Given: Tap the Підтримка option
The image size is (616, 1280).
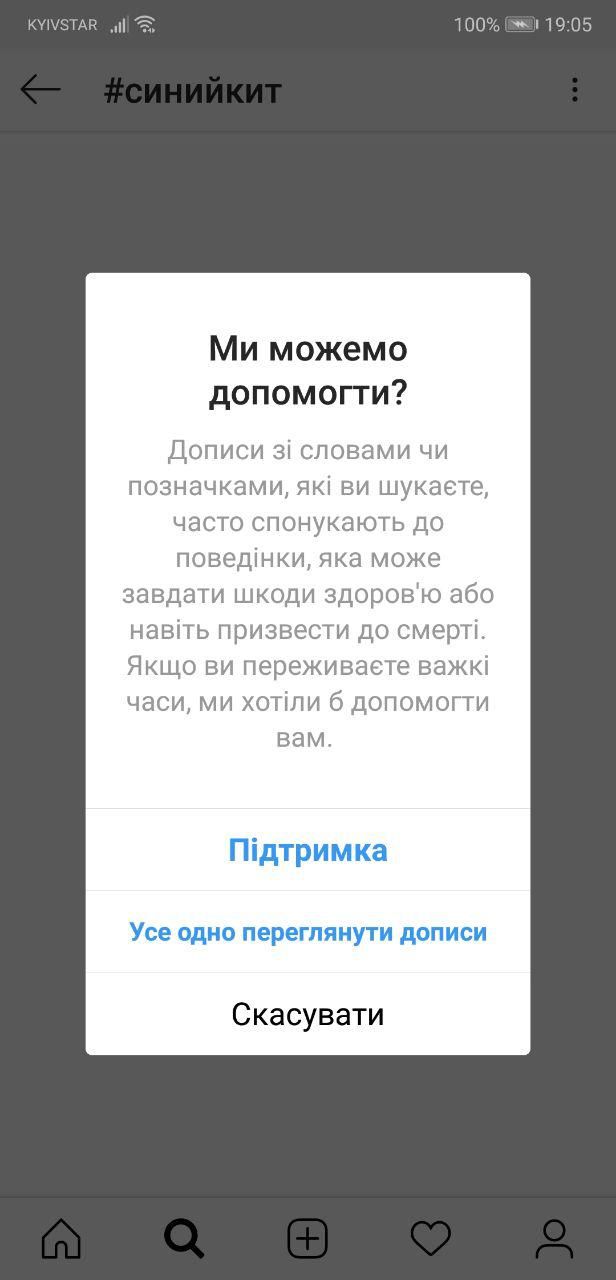Looking at the screenshot, I should coord(308,850).
